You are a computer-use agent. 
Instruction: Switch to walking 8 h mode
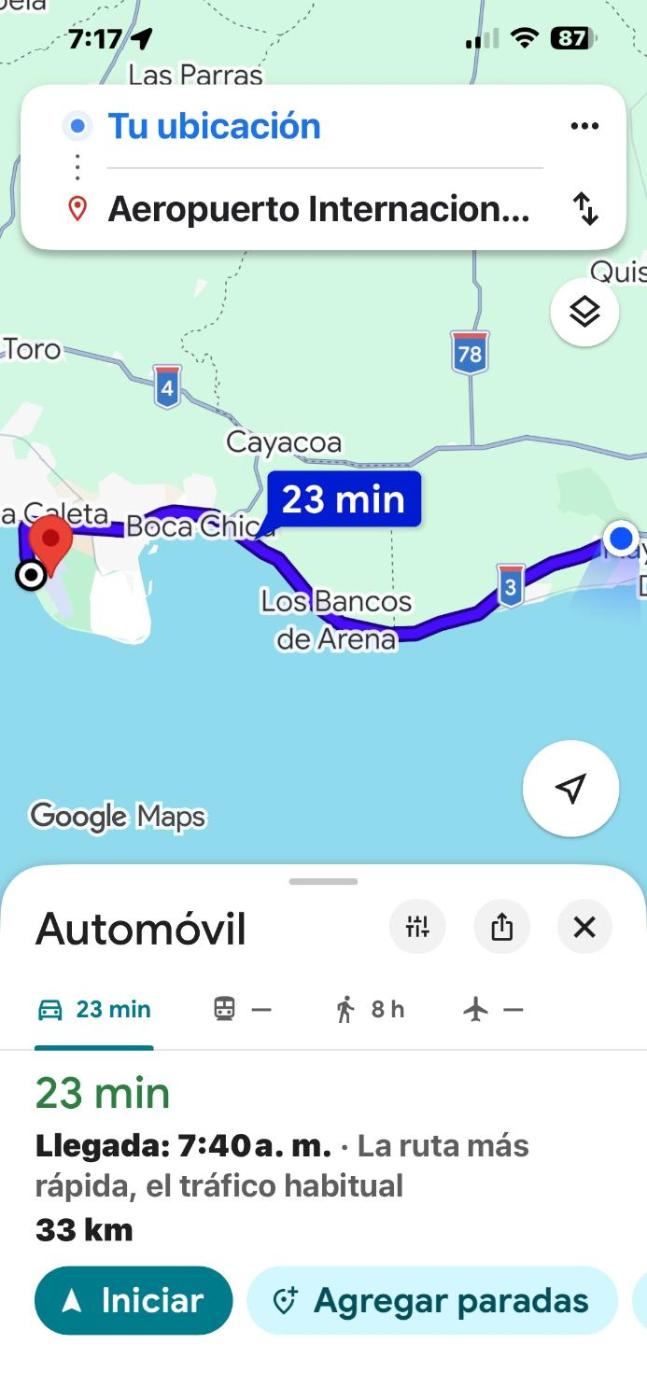[370, 1010]
